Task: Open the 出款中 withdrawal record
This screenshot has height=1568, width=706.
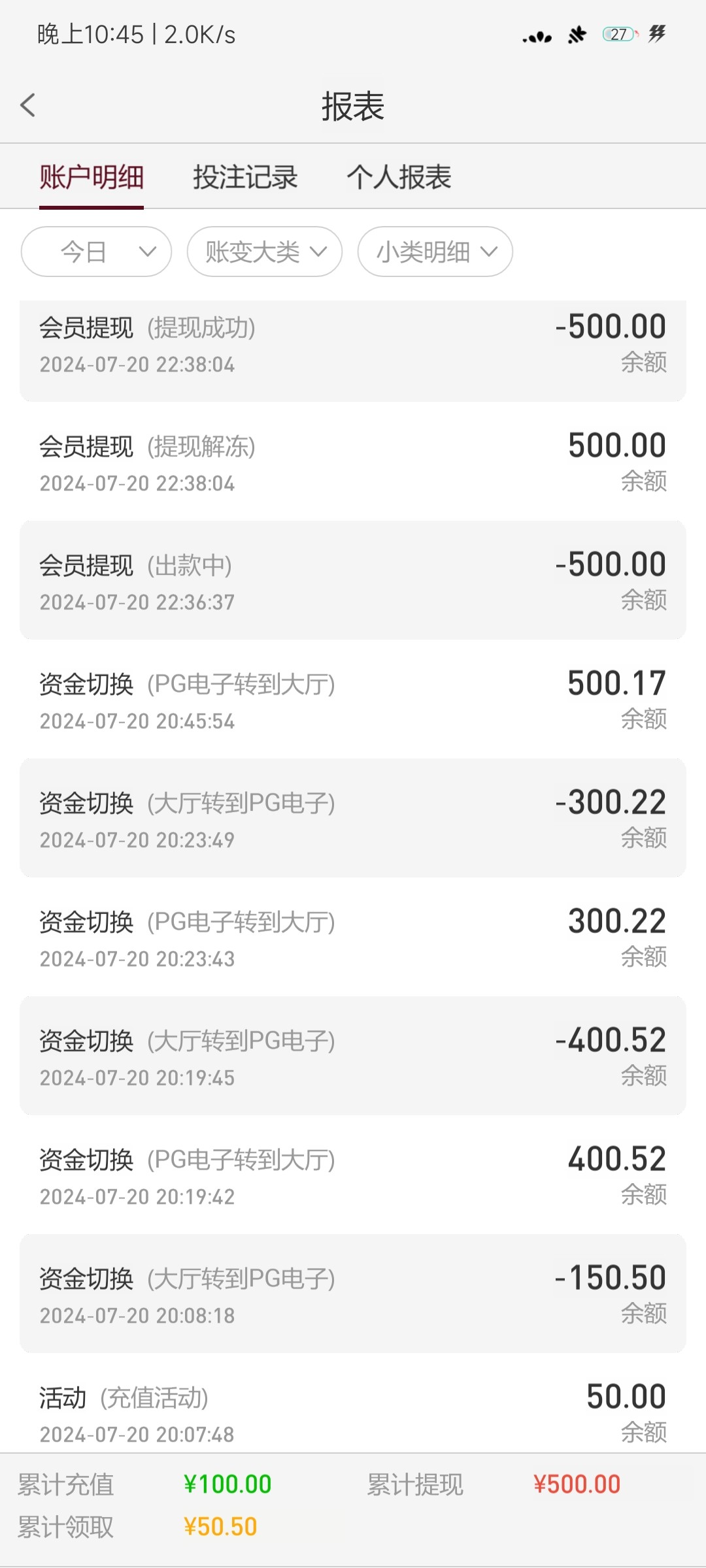Action: 353,580
